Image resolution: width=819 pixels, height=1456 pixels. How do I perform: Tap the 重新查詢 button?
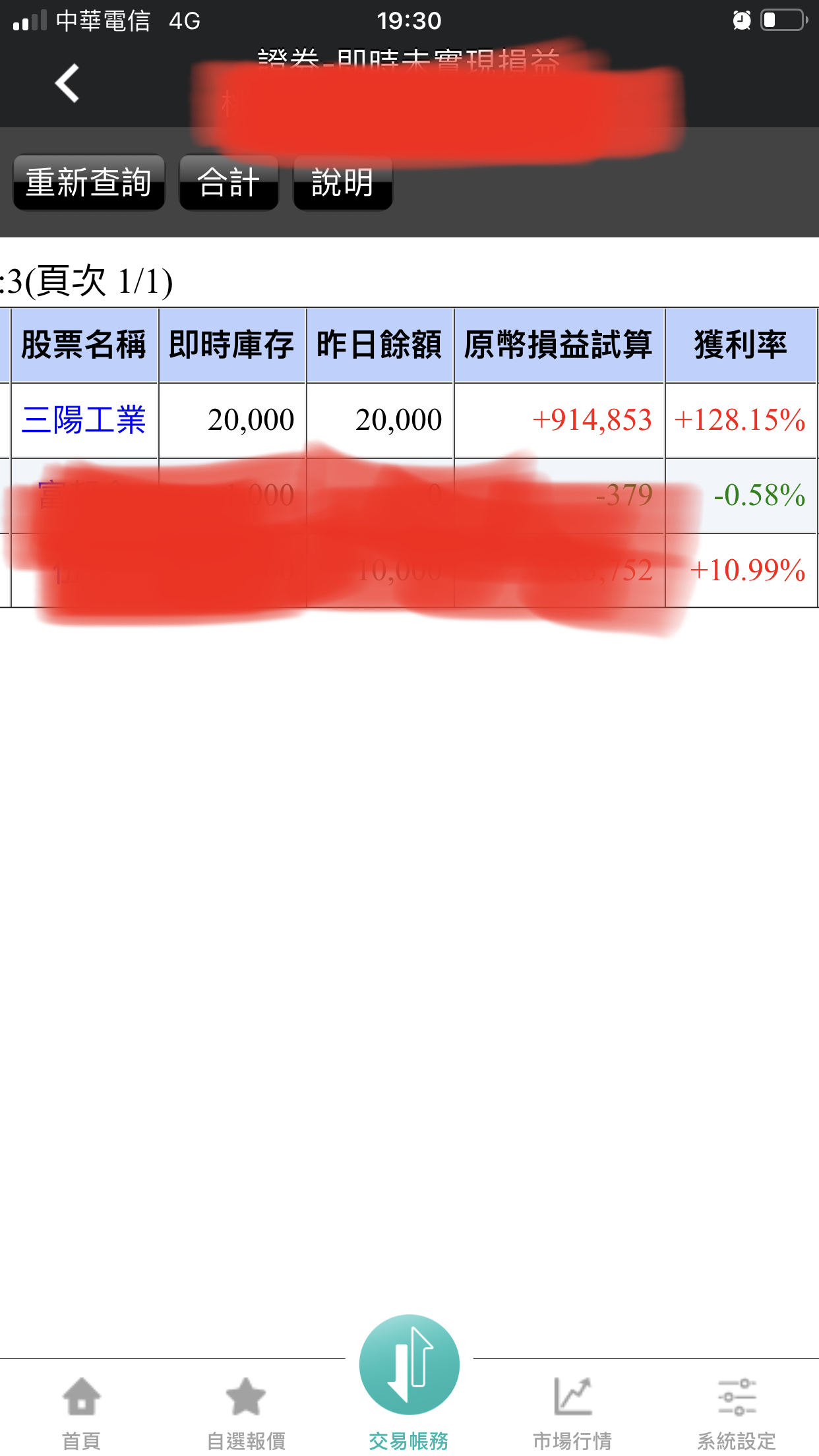(x=89, y=183)
